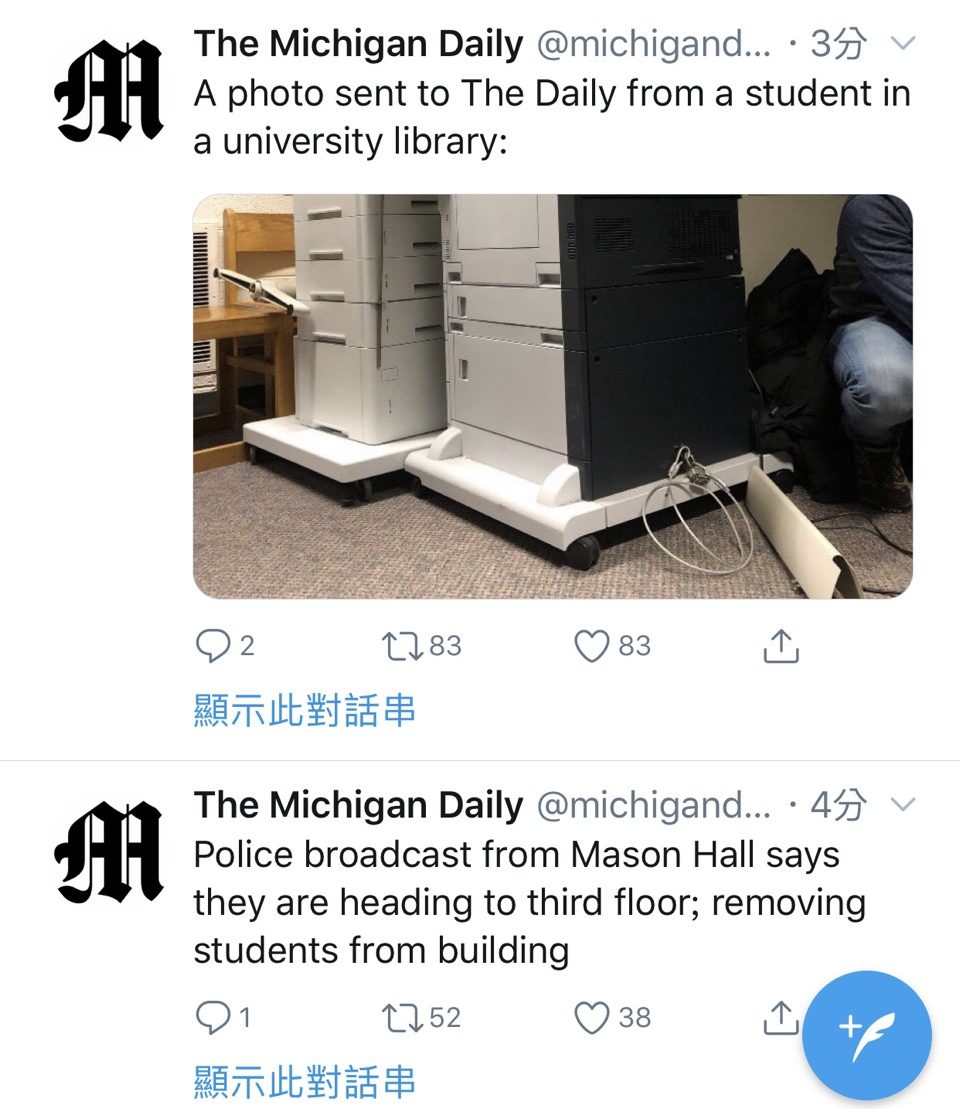Open the library photo in the first tweet
Viewport: 960px width, 1109px height.
pos(552,396)
